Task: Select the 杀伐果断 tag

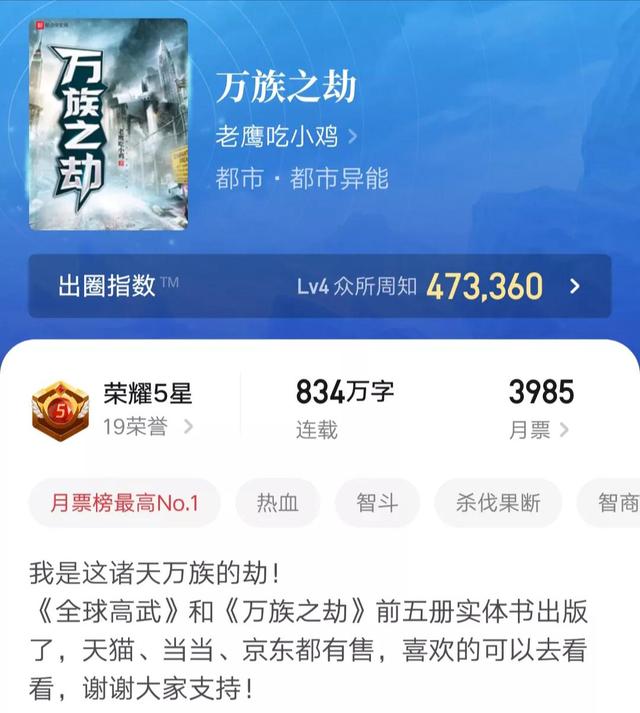Action: (x=498, y=503)
